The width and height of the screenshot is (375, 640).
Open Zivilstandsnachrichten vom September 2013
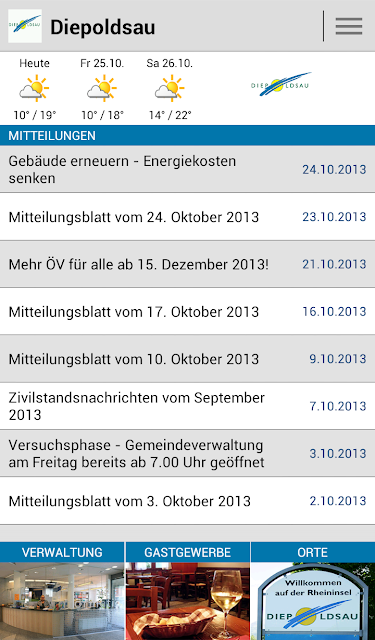point(187,406)
